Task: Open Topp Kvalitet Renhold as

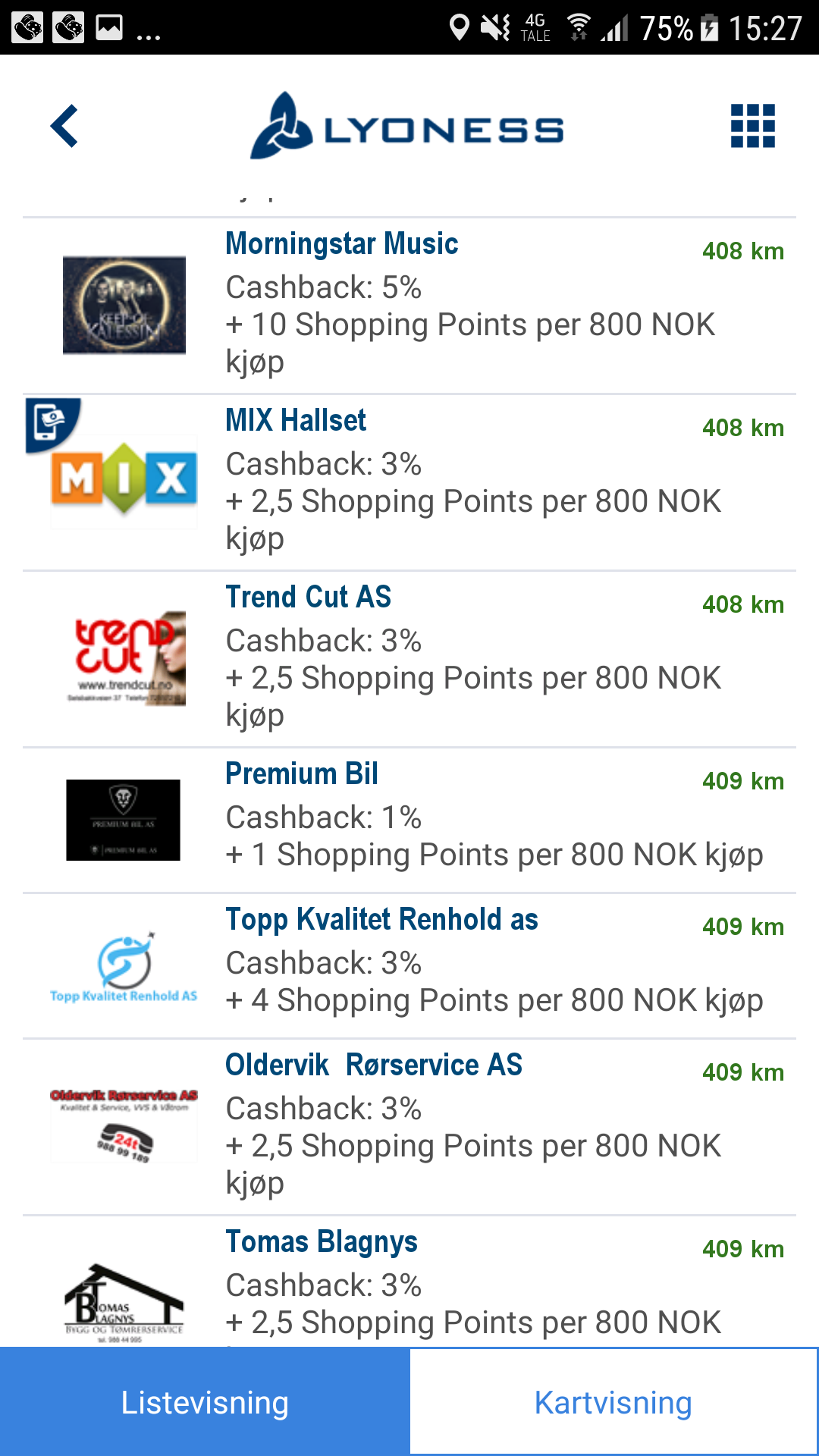Action: pyautogui.click(x=409, y=966)
